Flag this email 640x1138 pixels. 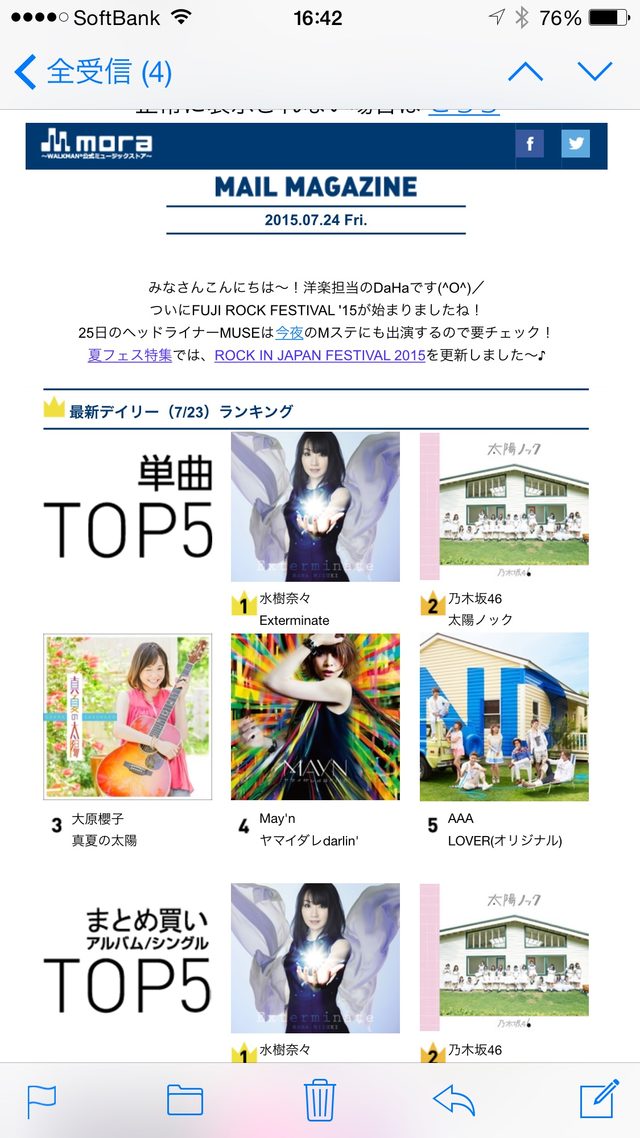[41, 1100]
